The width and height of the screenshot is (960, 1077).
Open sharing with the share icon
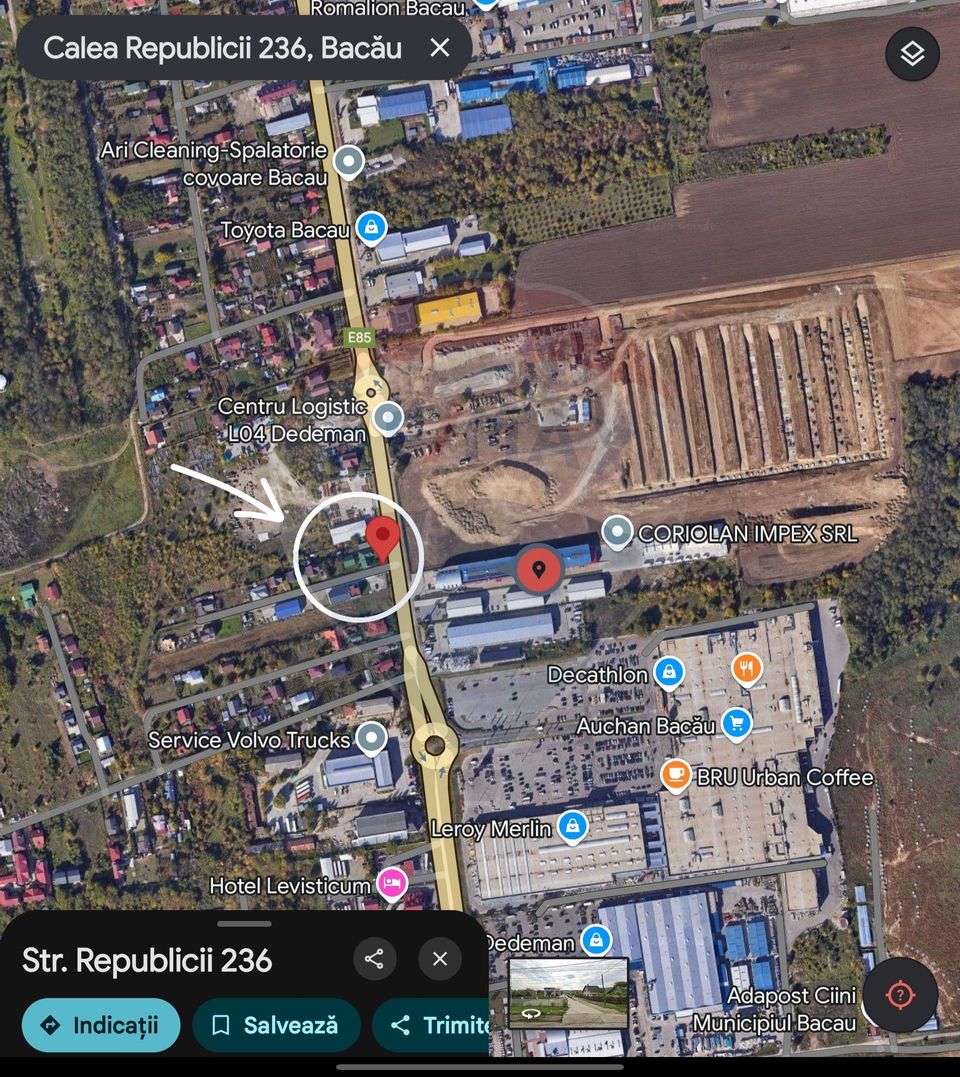tap(375, 959)
